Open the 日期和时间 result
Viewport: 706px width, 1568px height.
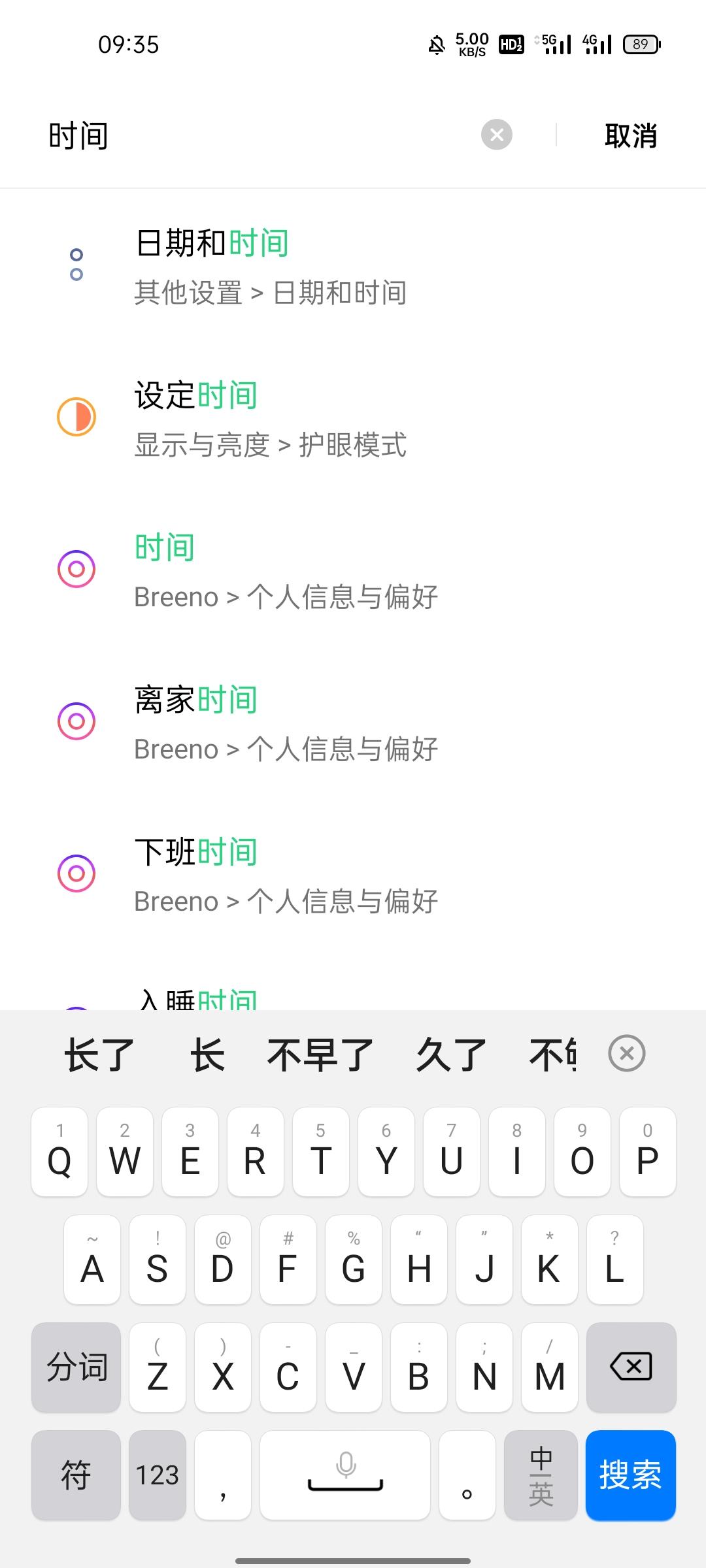[353, 267]
